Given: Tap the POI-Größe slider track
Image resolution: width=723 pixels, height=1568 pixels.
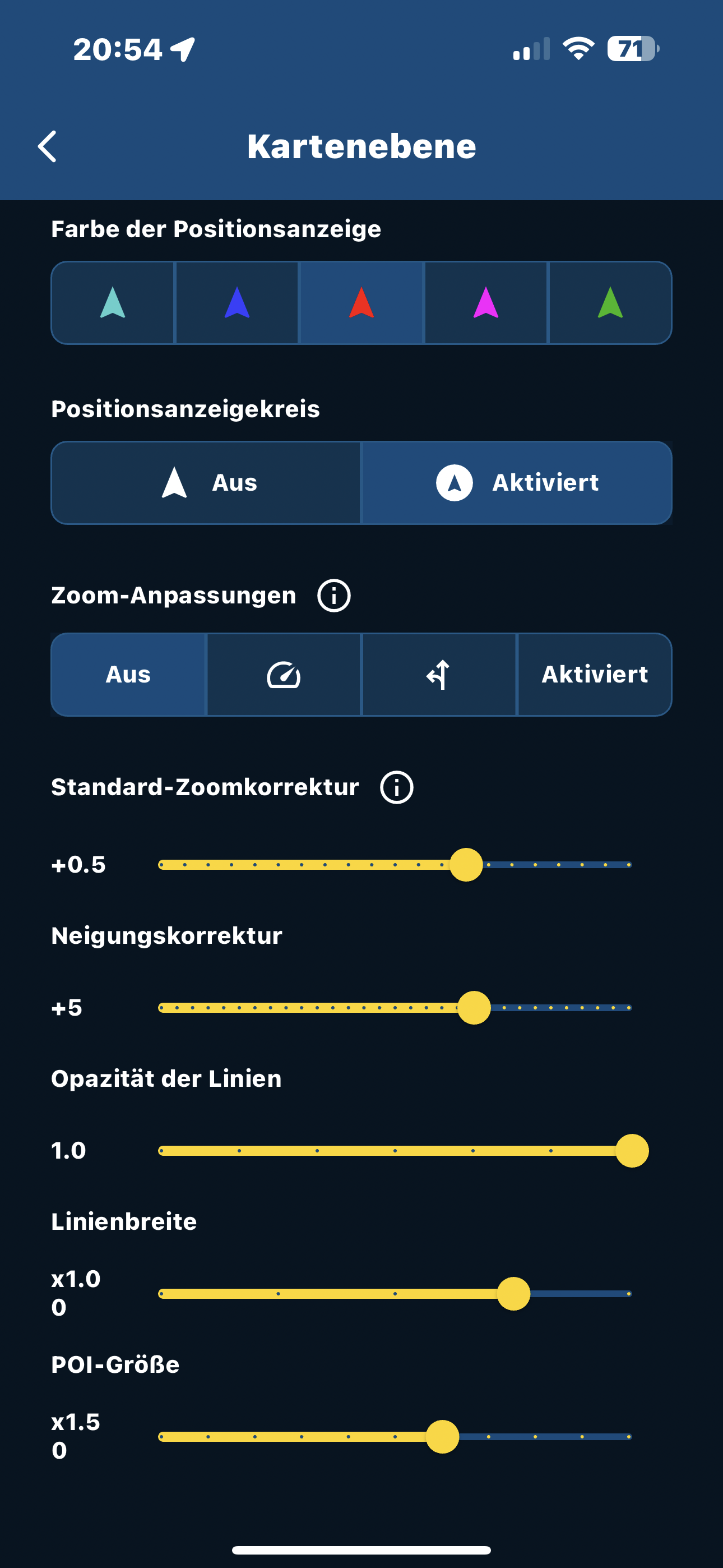Looking at the screenshot, I should tap(395, 1437).
